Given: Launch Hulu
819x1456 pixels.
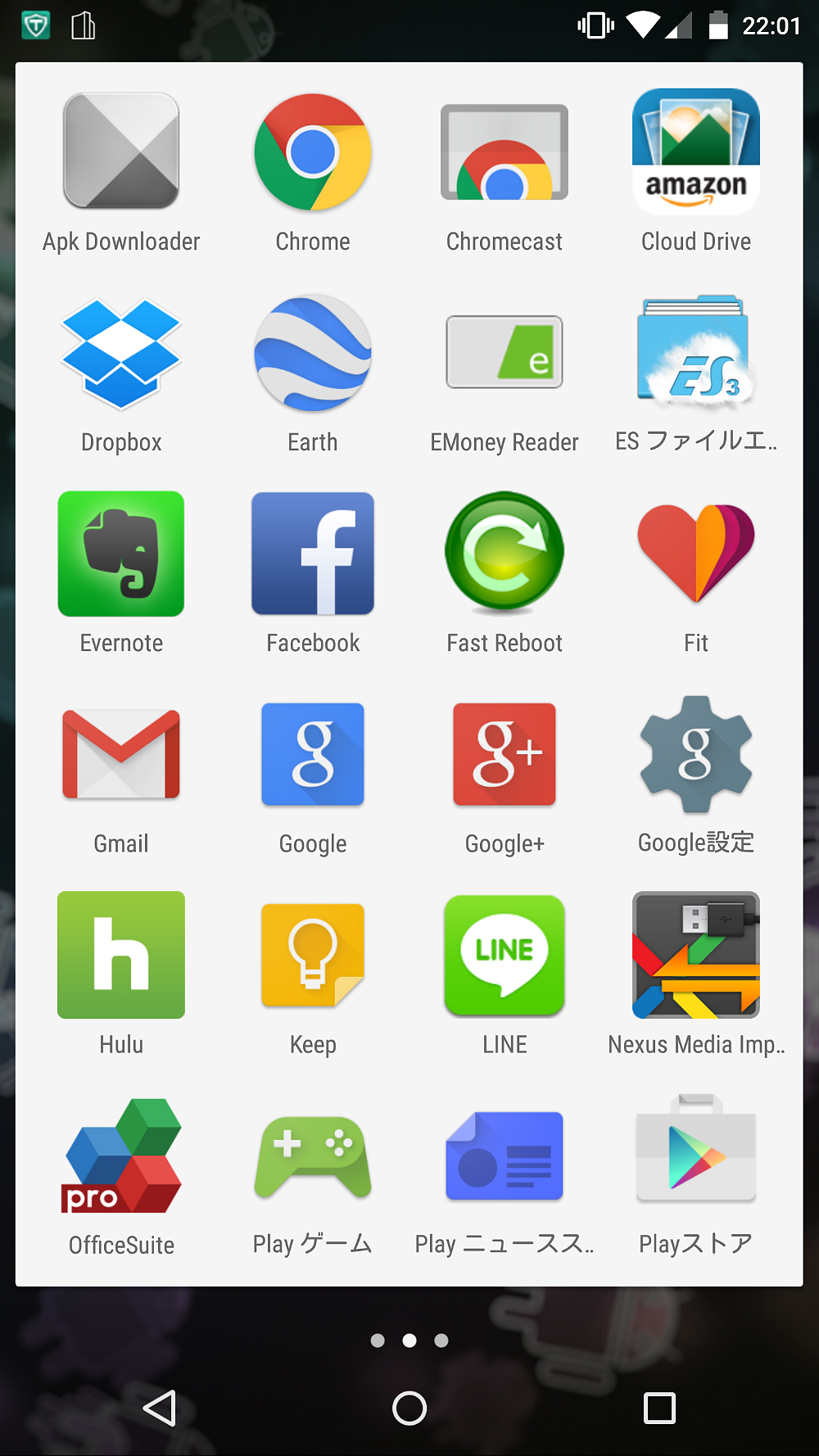Looking at the screenshot, I should click(121, 955).
